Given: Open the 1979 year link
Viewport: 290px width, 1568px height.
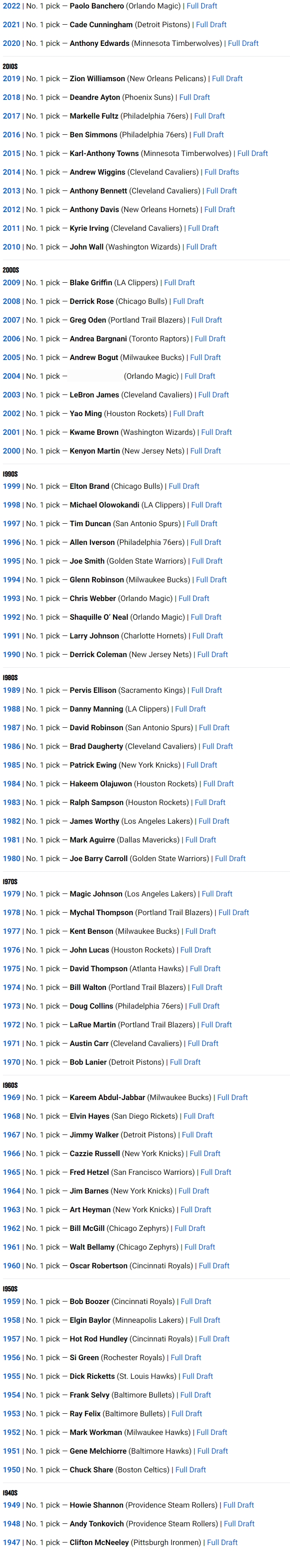Looking at the screenshot, I should pos(11,894).
